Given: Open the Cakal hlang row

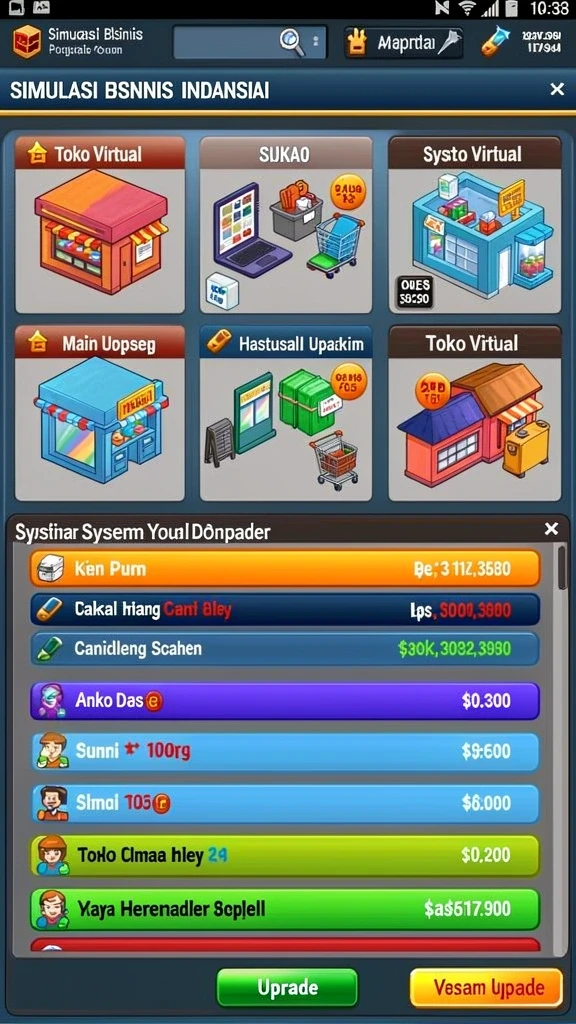Looking at the screenshot, I should pyautogui.click(x=285, y=610).
